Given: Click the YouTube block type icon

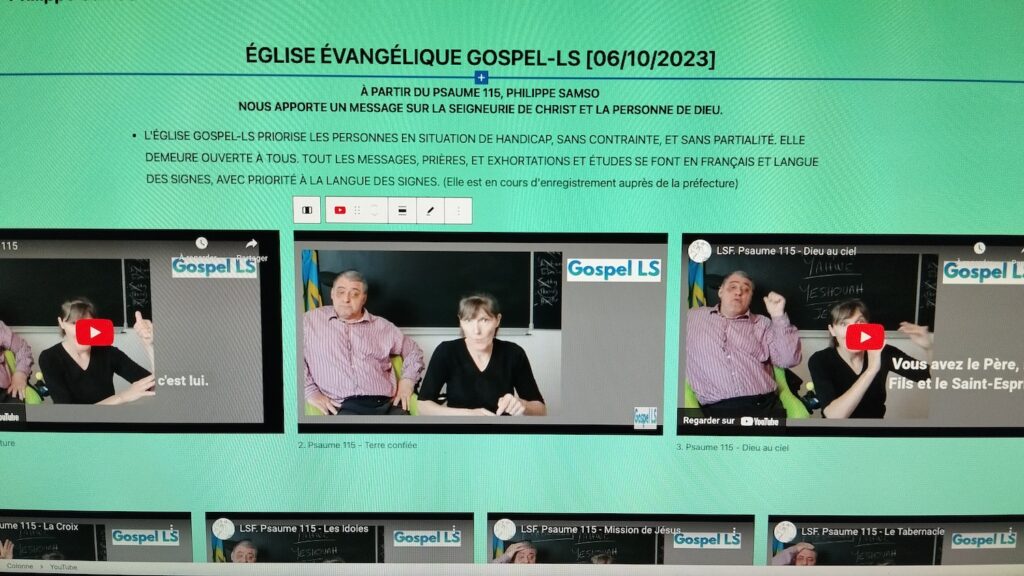Looking at the screenshot, I should (340, 210).
